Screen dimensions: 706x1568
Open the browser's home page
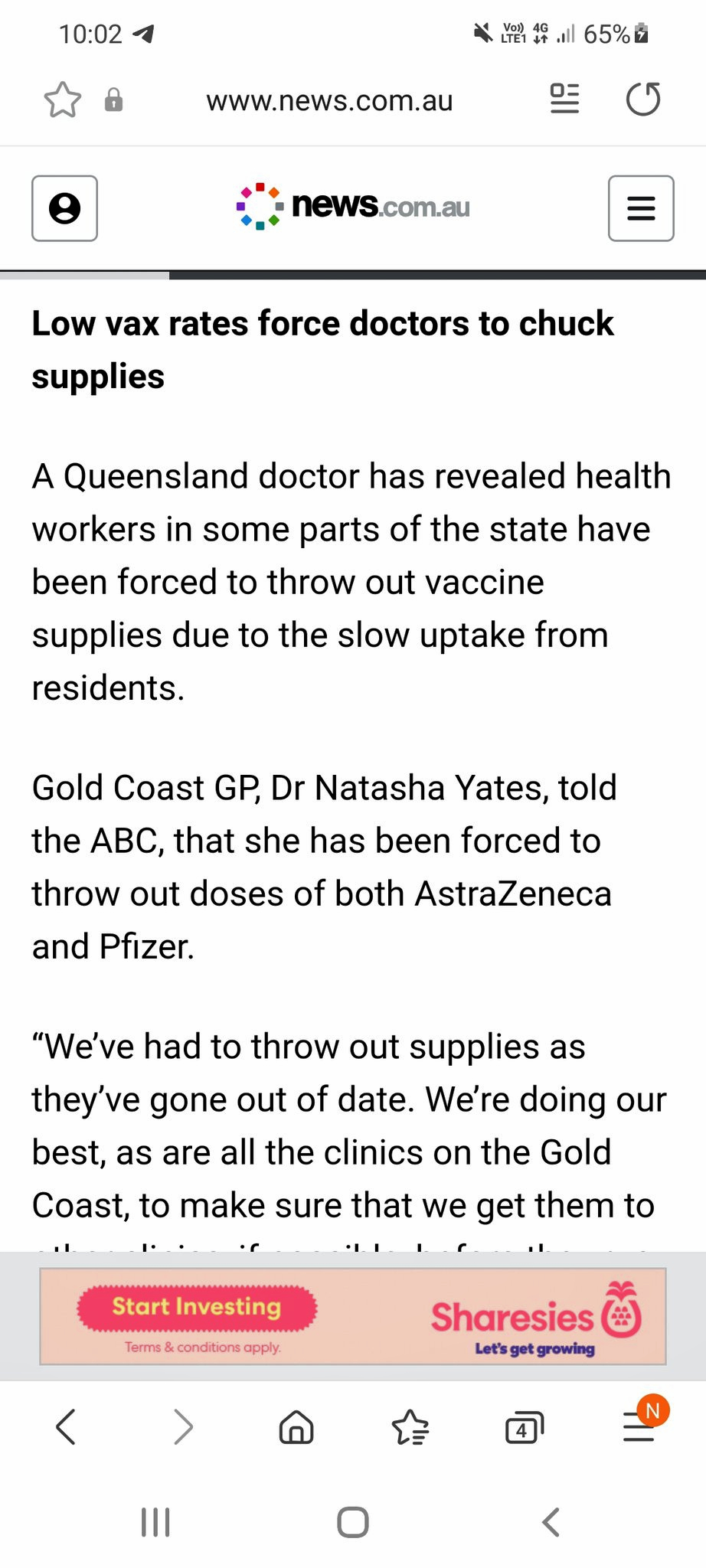pos(296,1427)
